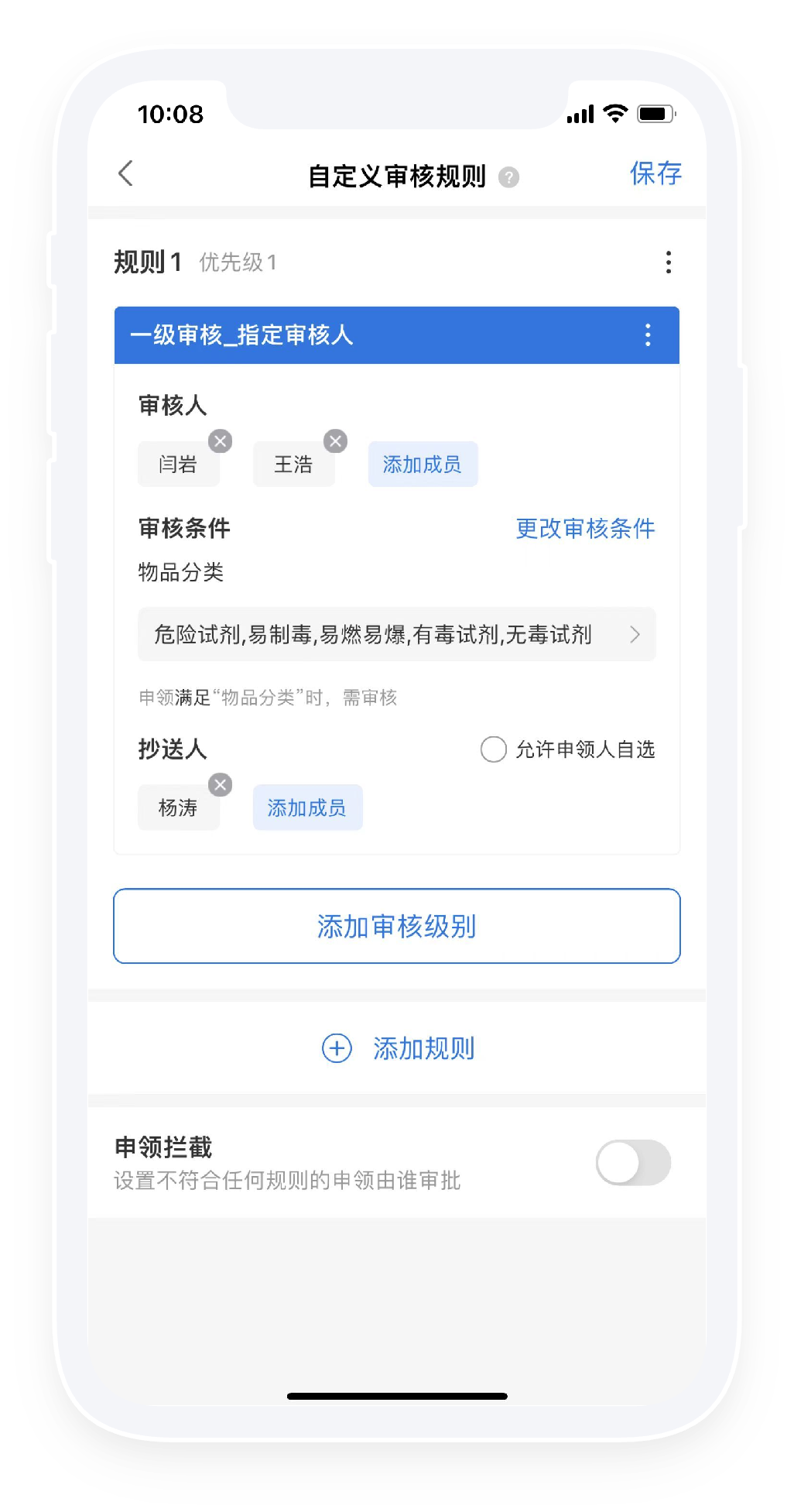Add a member under 审核人
794x1512 pixels.
tap(423, 465)
